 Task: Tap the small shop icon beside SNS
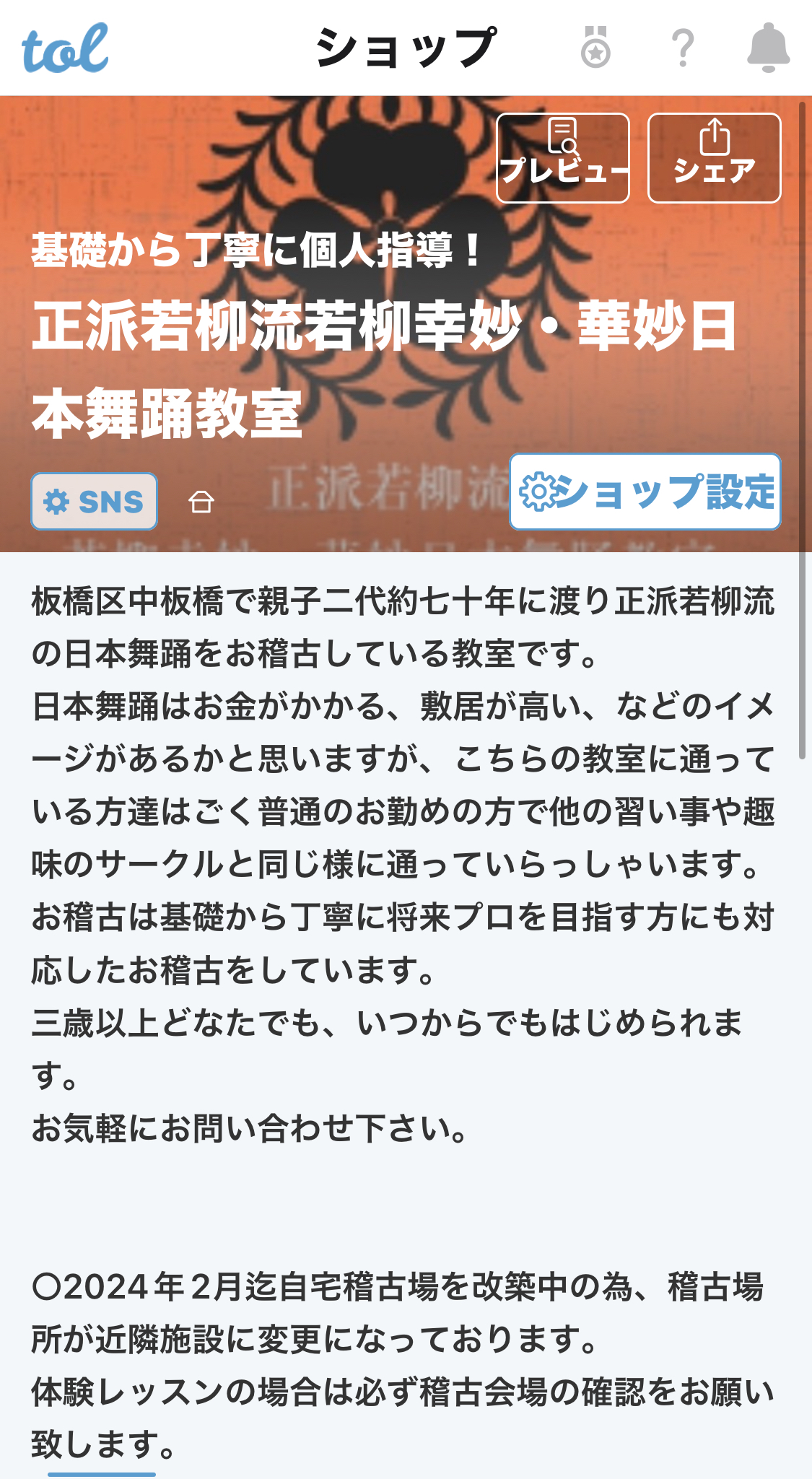201,501
